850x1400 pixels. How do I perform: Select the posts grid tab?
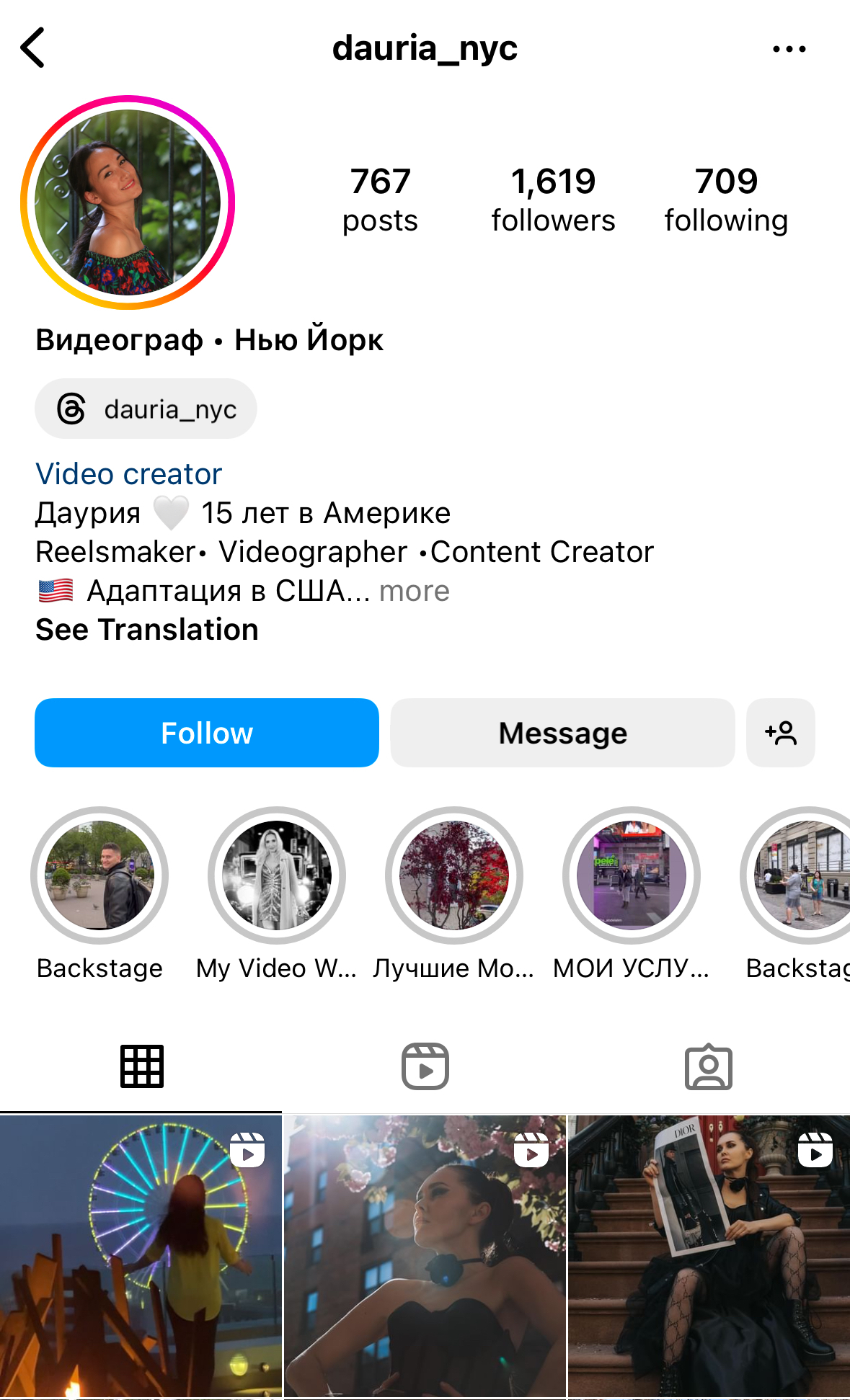pos(142,1066)
